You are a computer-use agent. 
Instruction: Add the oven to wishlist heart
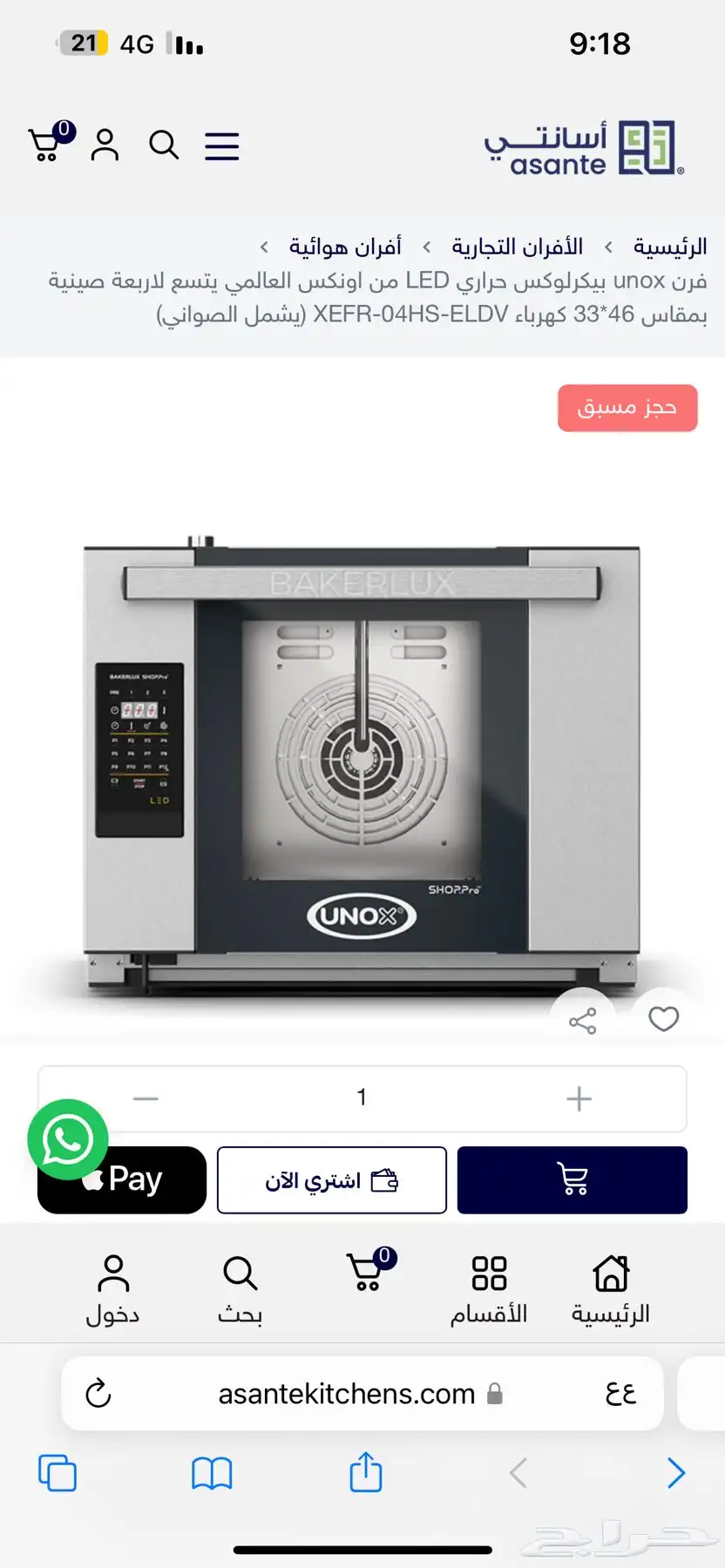663,1018
